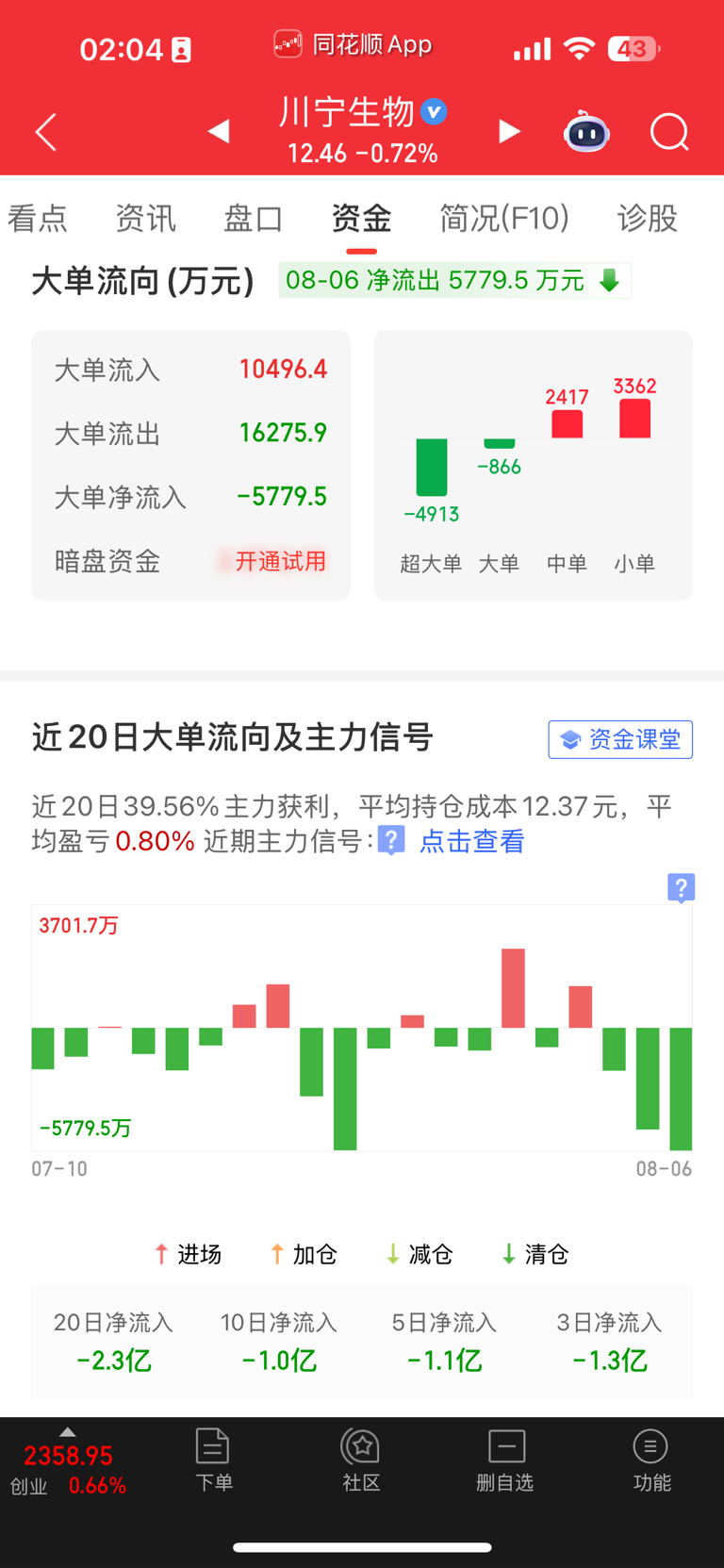Open the help icon above the chart
The image size is (724, 1568).
(x=681, y=887)
